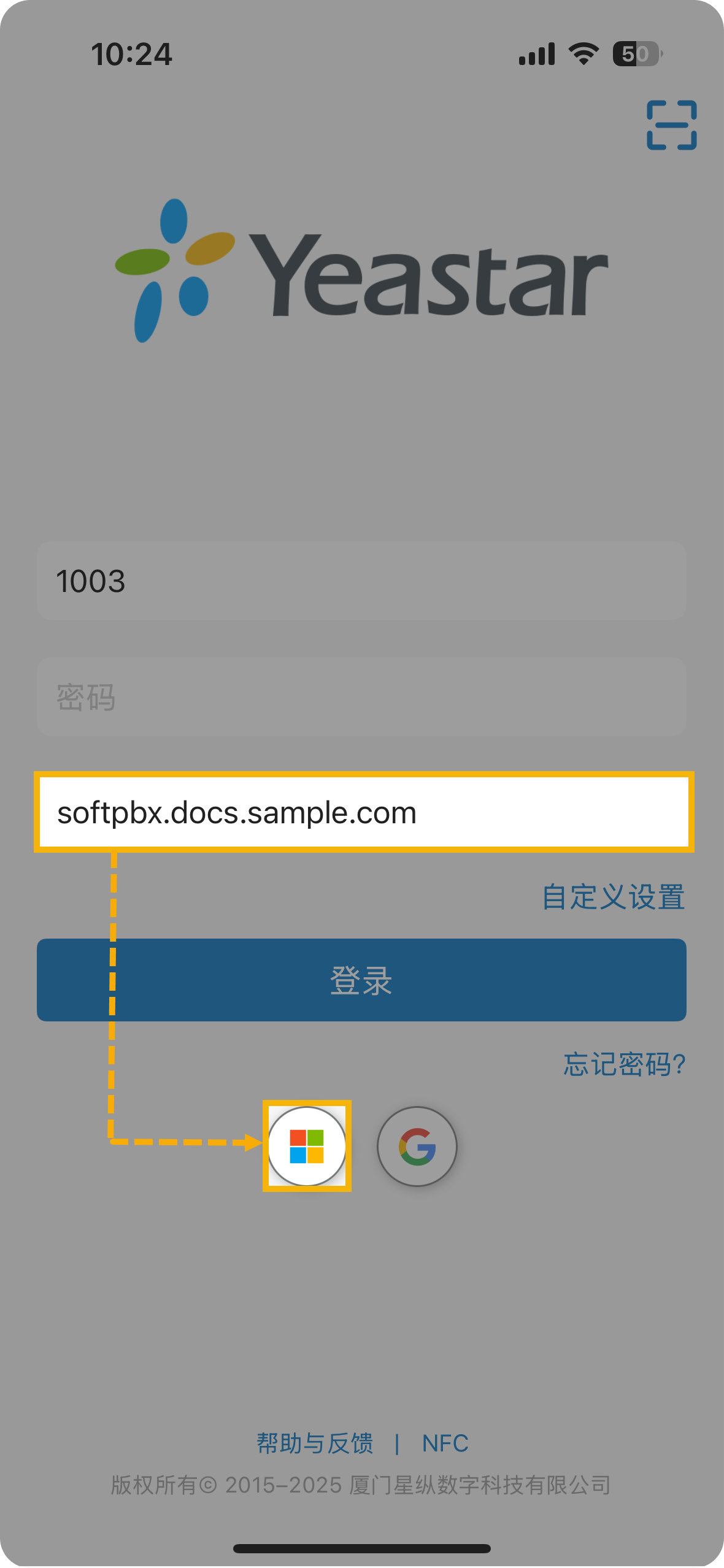Open 自定义设置 custom settings

tap(613, 897)
